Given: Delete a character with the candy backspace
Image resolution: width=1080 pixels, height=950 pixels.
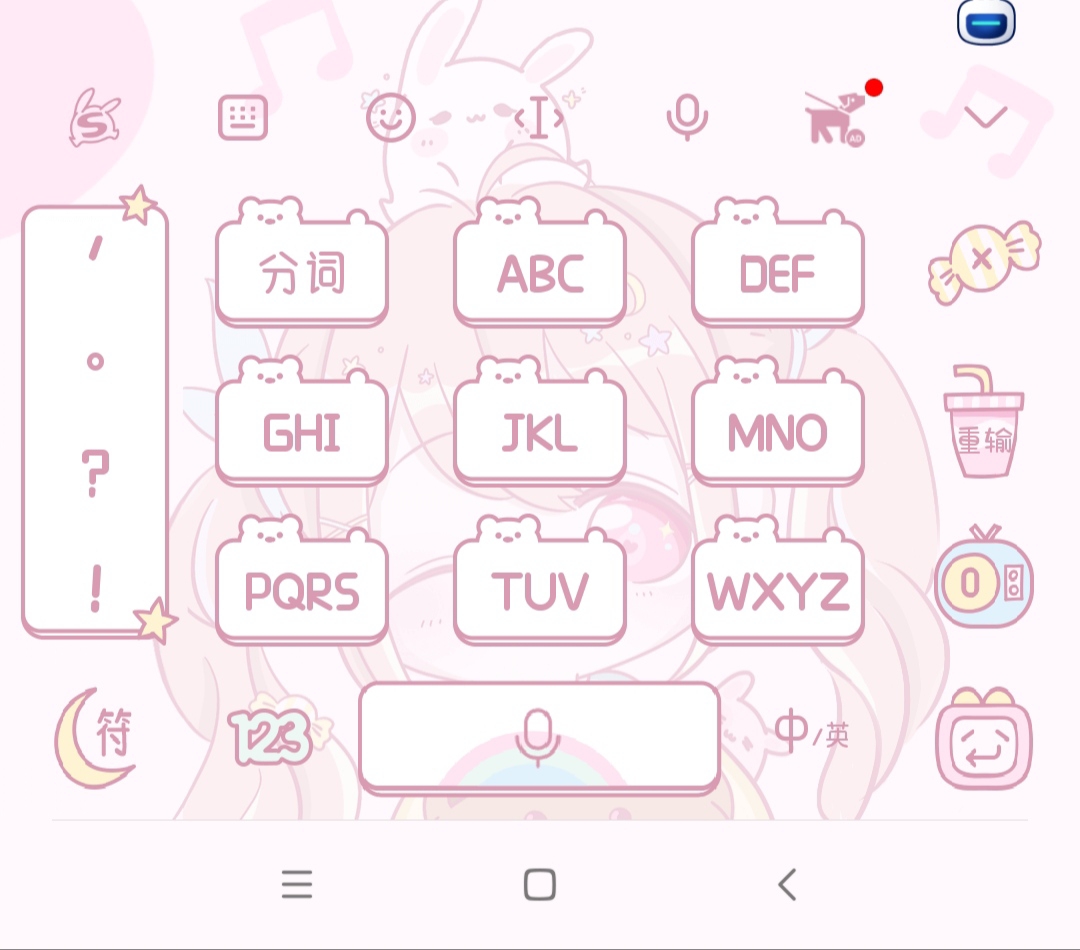Looking at the screenshot, I should (984, 261).
